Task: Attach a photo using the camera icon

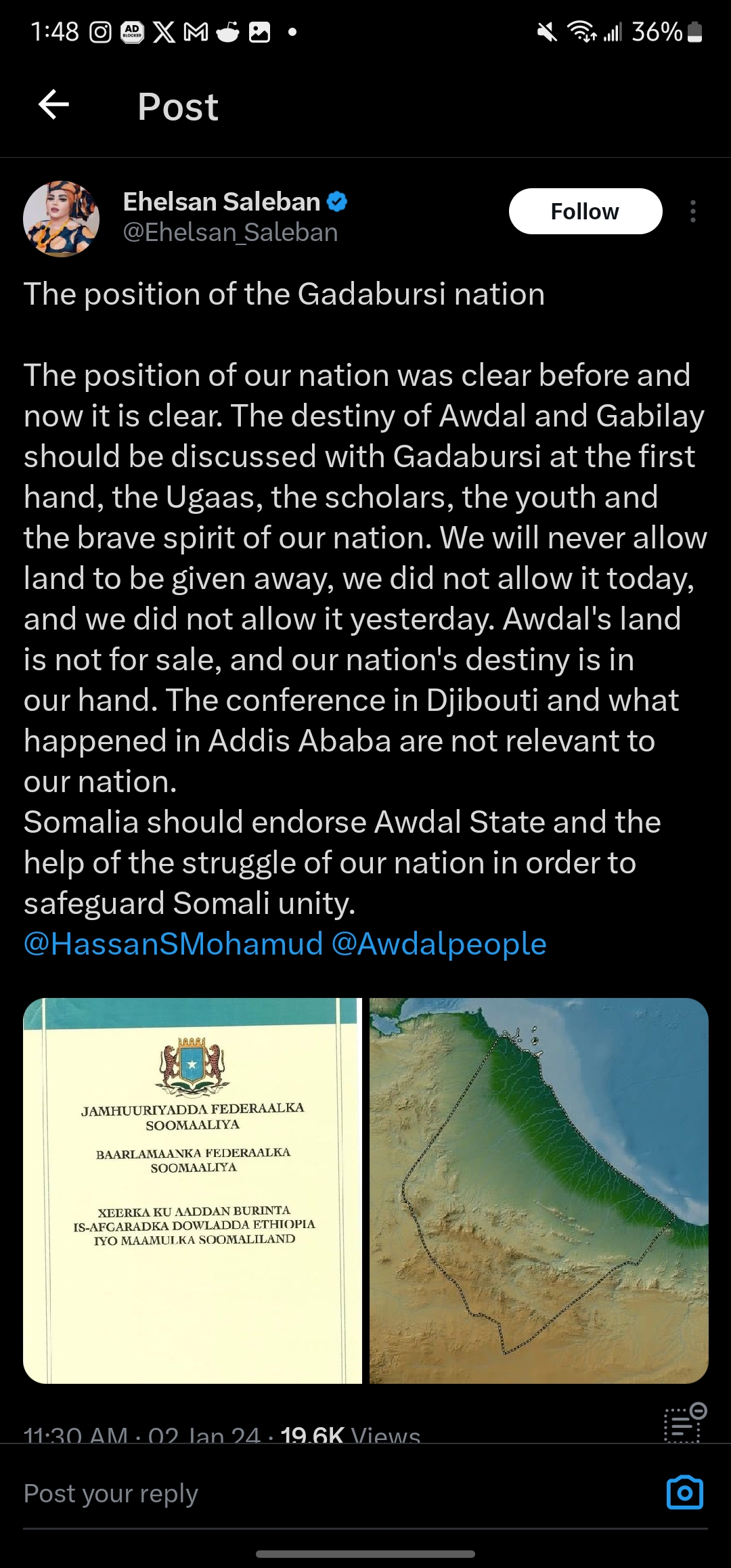Action: pyautogui.click(x=684, y=1492)
